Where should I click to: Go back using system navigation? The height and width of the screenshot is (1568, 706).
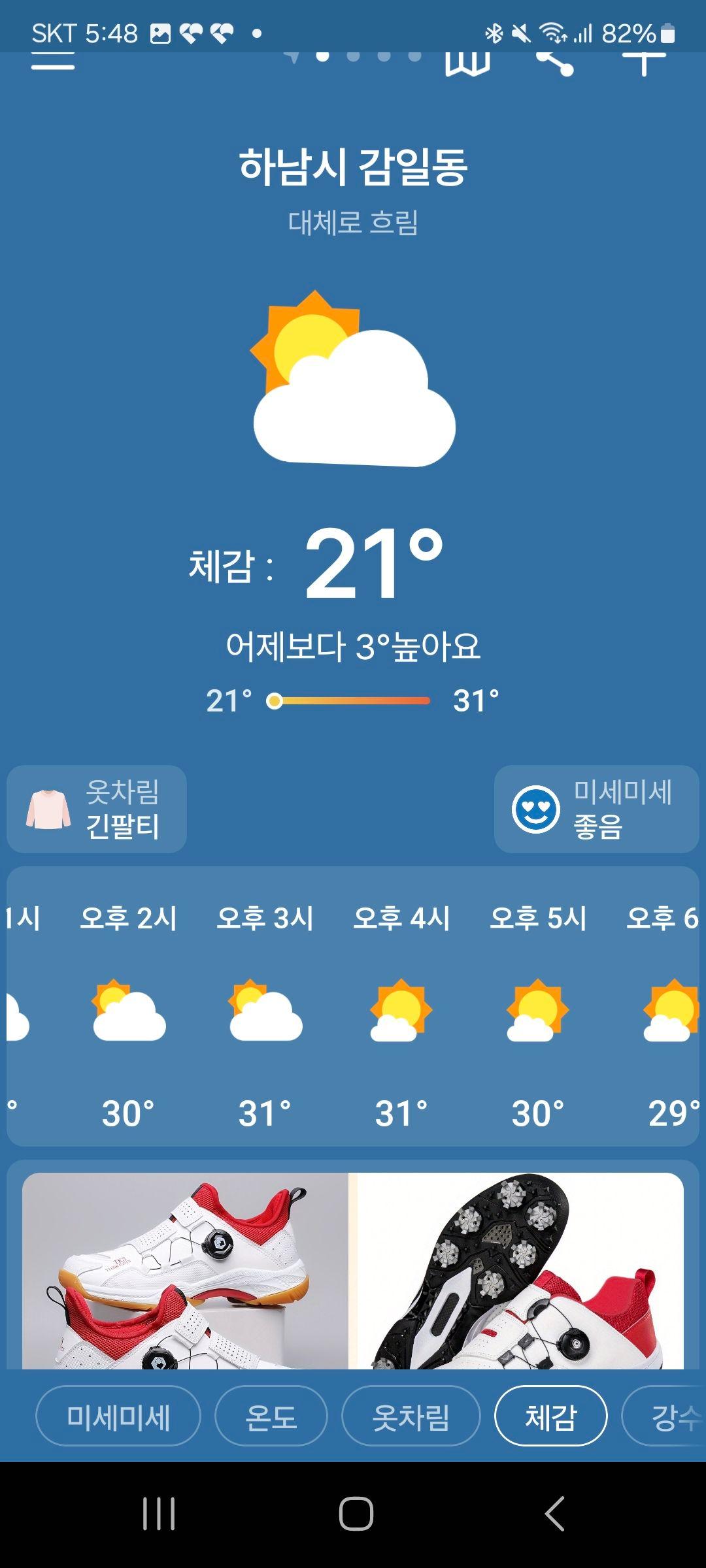tap(554, 1514)
